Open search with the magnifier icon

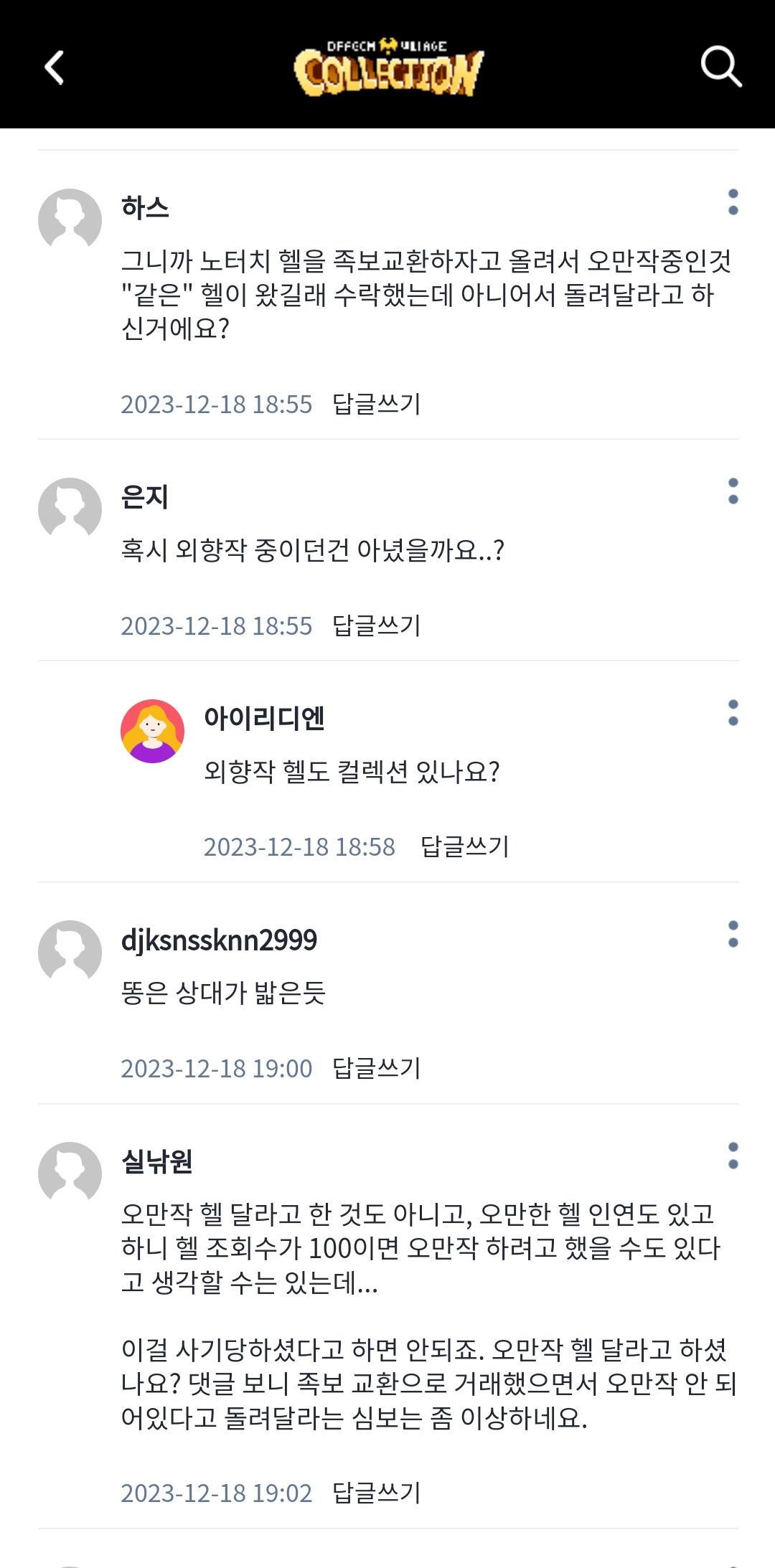coord(720,67)
